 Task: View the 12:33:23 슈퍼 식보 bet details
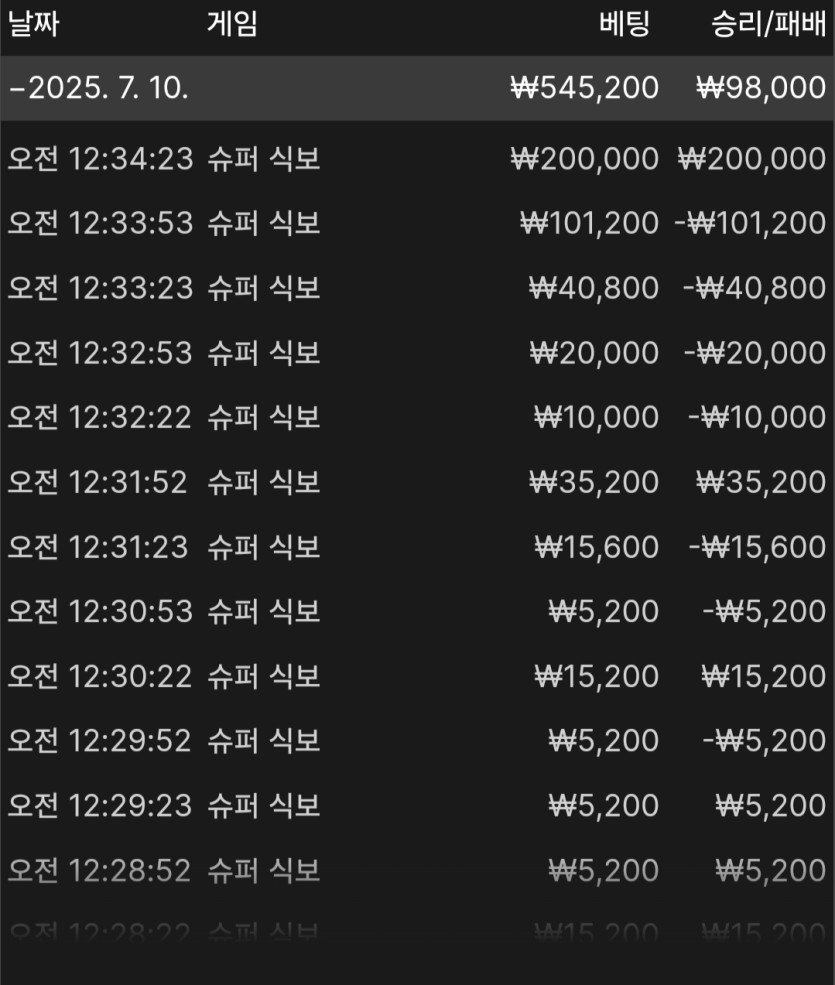(417, 288)
